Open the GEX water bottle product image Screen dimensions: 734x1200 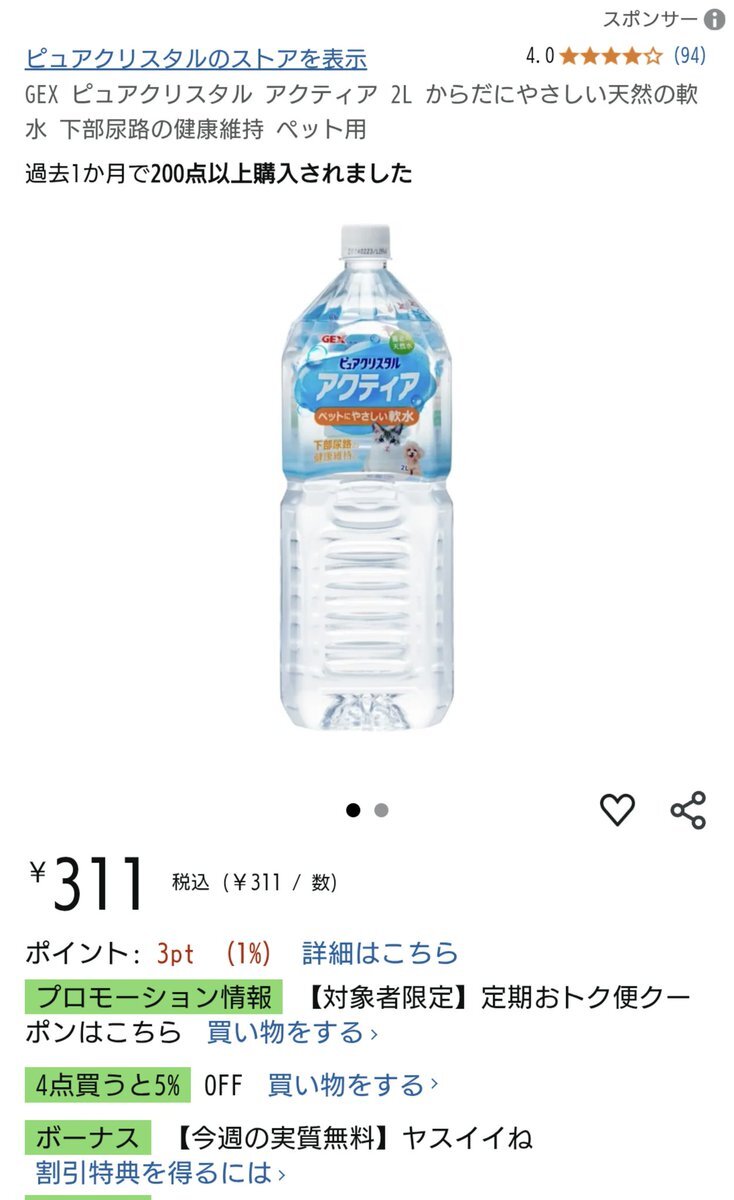click(x=367, y=478)
